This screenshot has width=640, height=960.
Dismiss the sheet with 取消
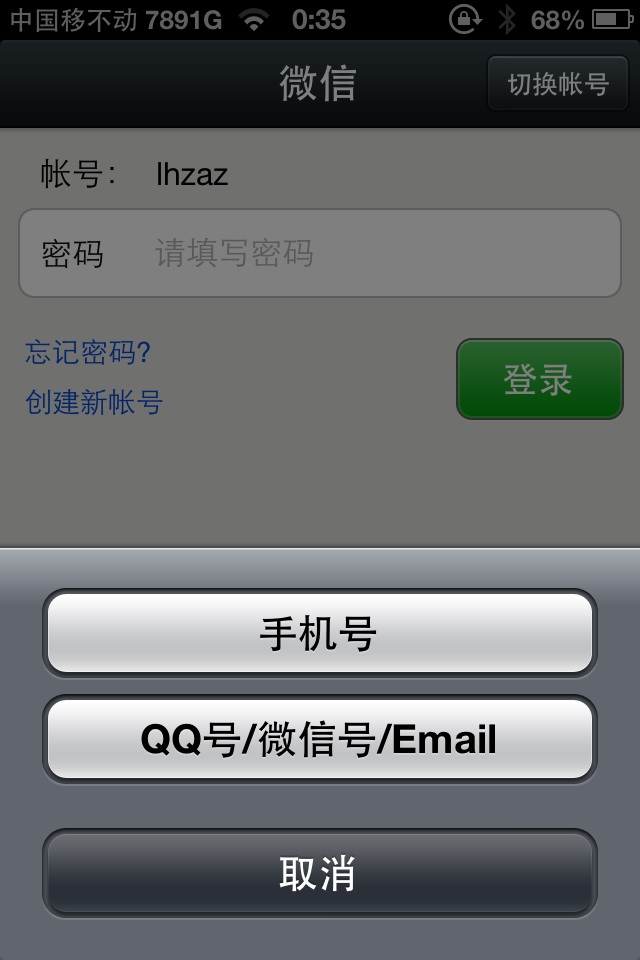click(x=319, y=873)
